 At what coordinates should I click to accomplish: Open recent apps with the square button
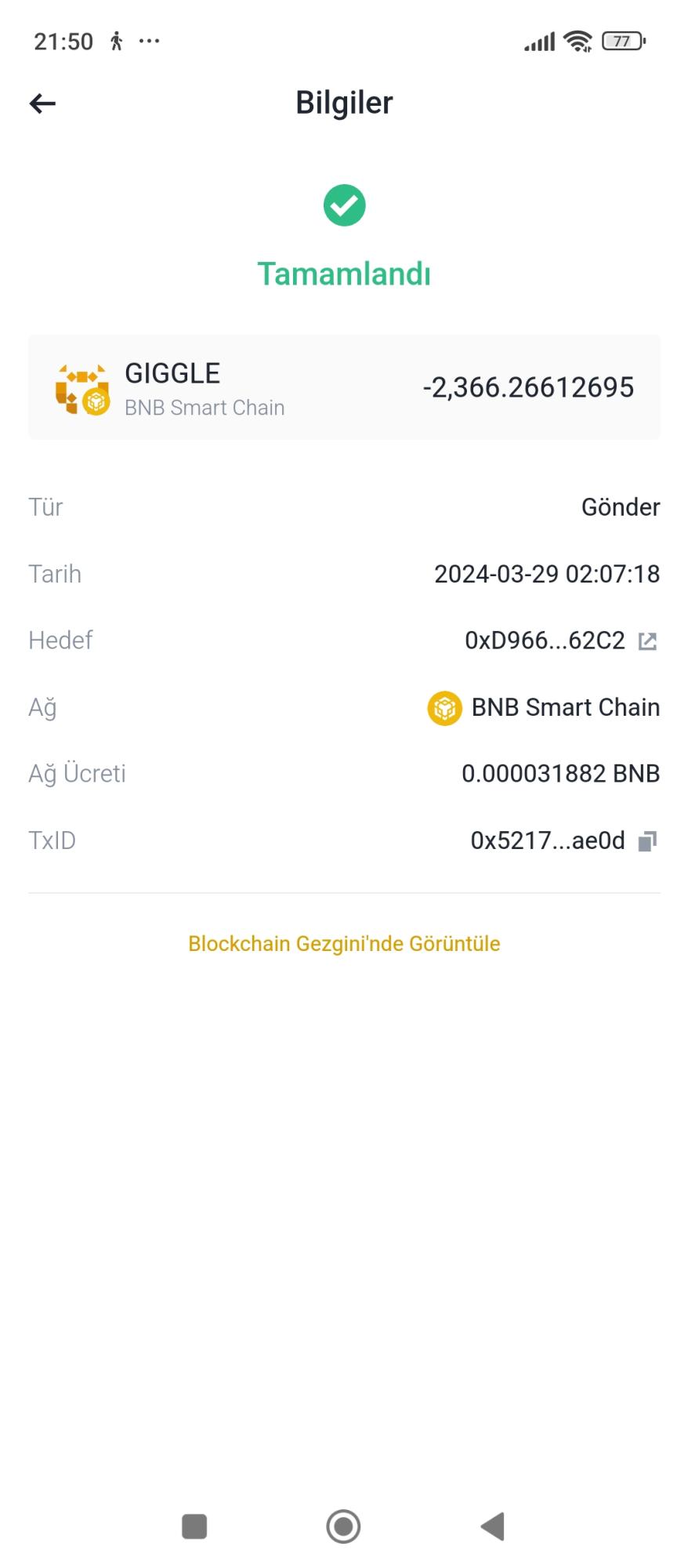[194, 1526]
